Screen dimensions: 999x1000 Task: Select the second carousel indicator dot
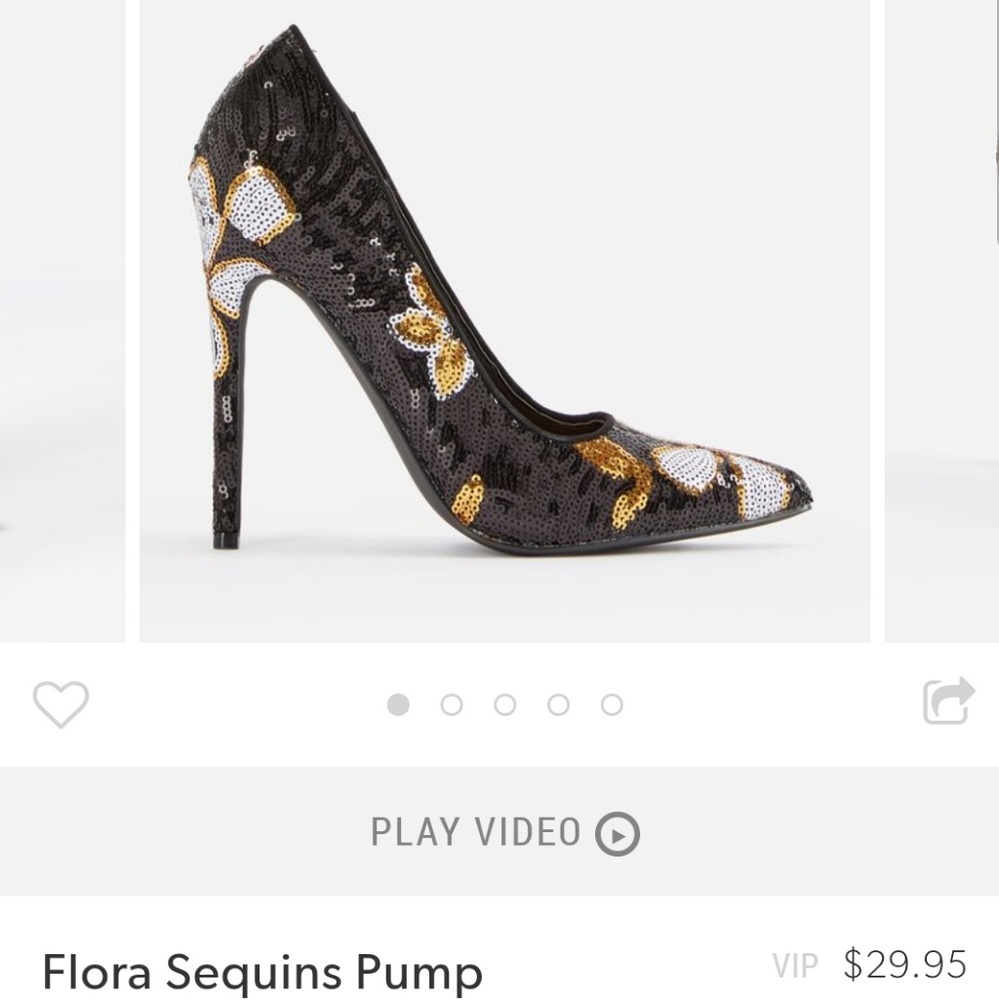tap(450, 704)
